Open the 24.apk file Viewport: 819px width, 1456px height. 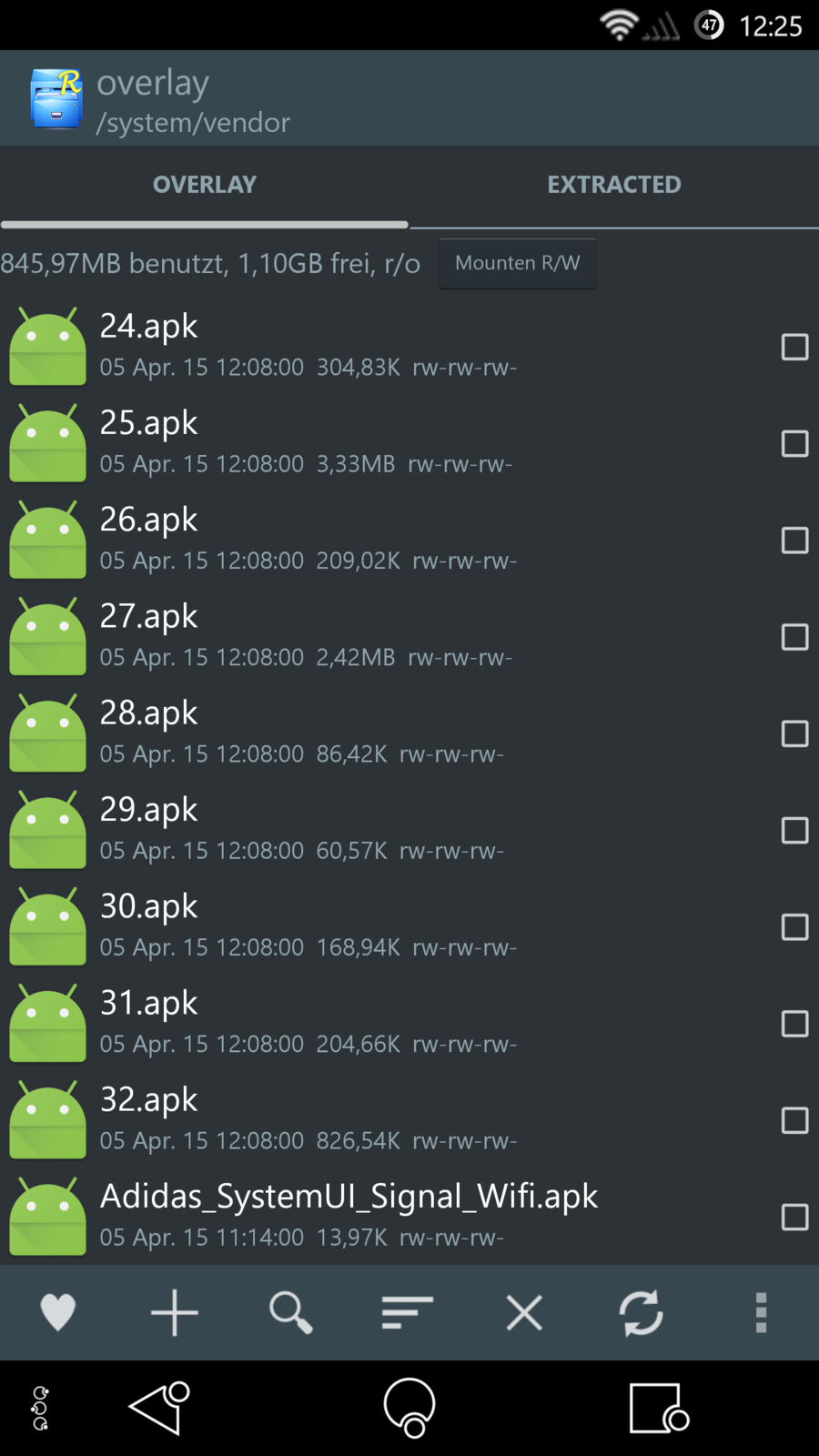(364, 346)
